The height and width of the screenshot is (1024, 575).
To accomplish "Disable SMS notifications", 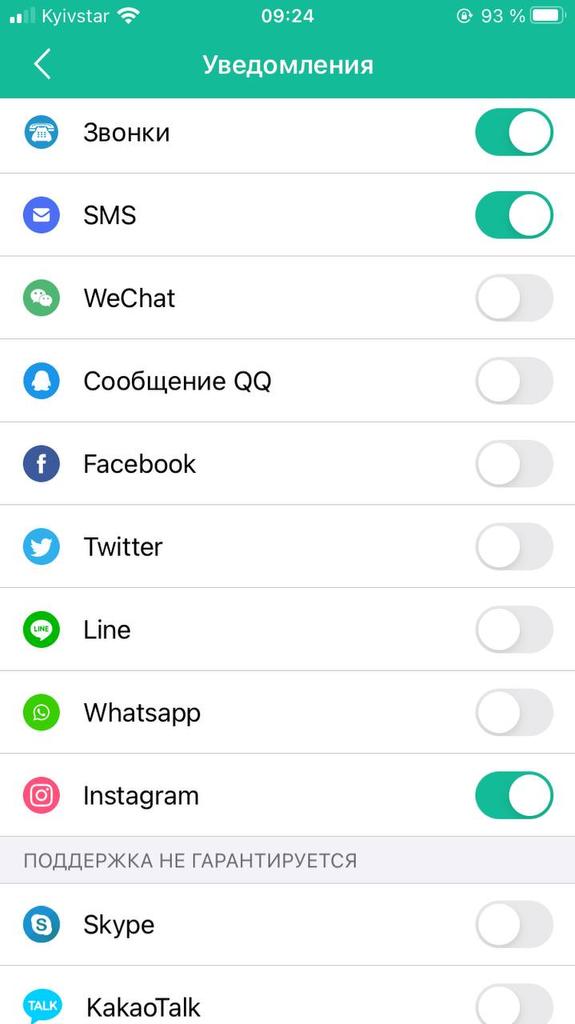I will point(514,215).
